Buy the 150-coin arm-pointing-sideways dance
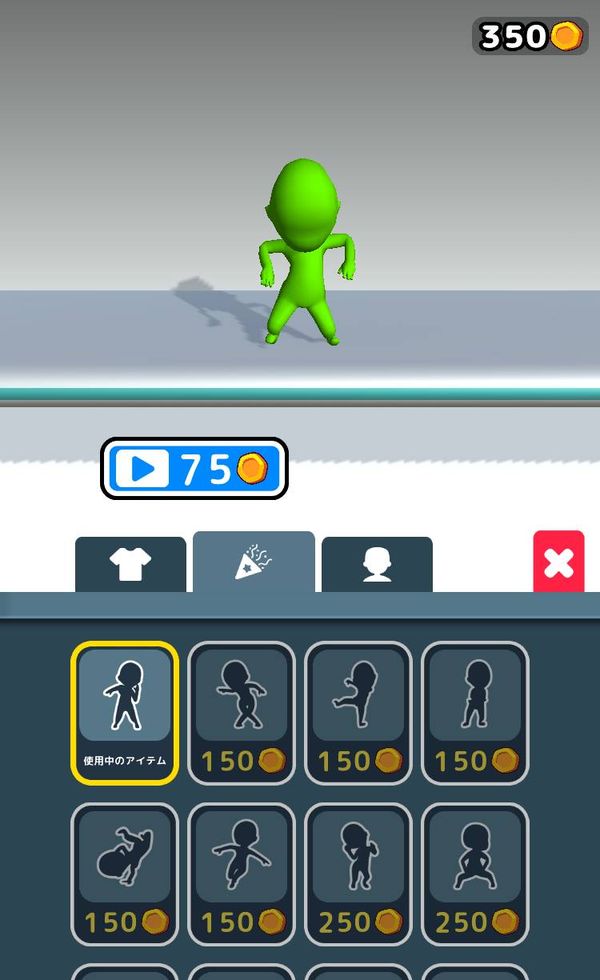The image size is (600, 980). [241, 713]
